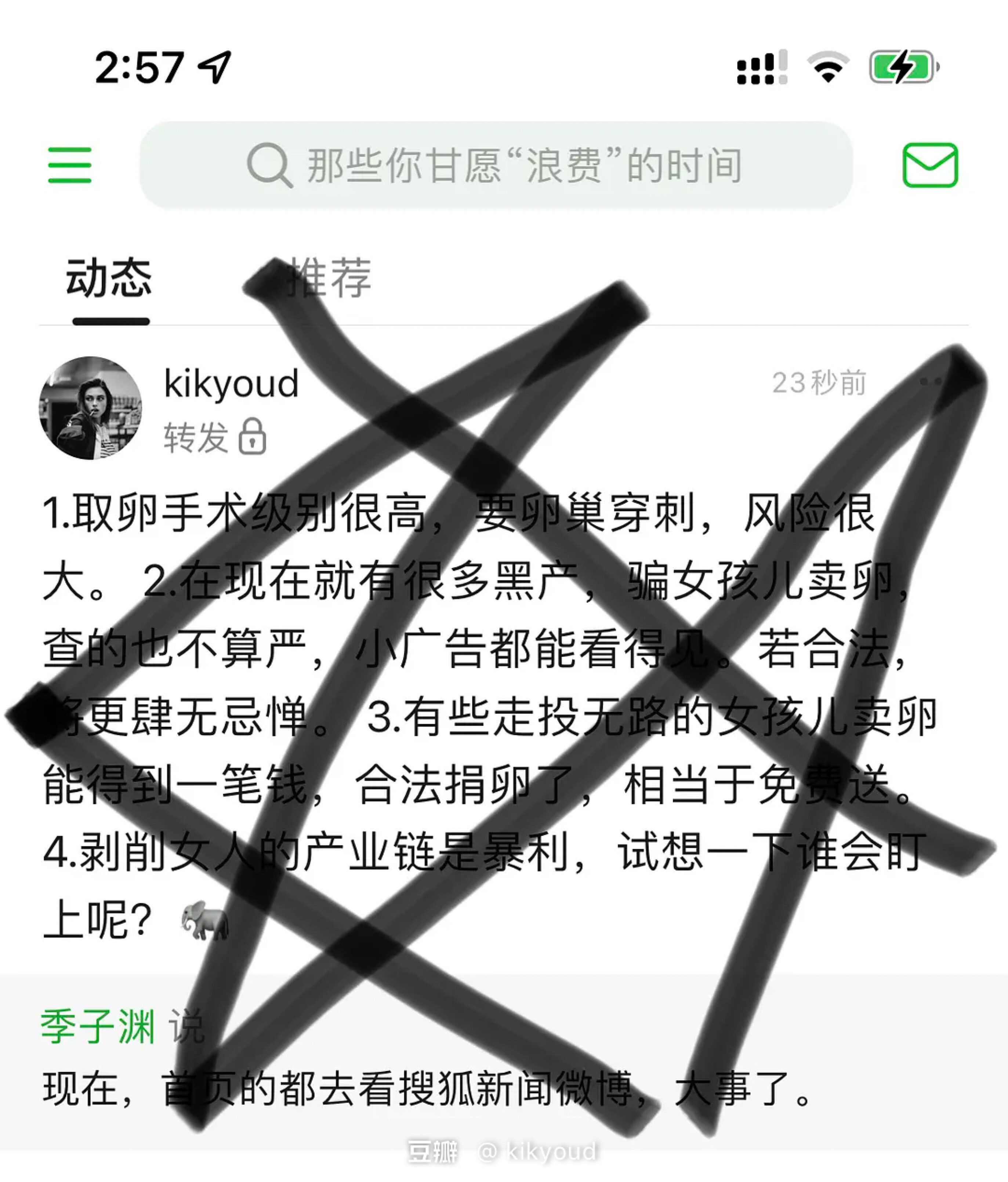This screenshot has width=1008, height=1182.
Task: Open 季子渊's profile link
Action: tap(98, 1027)
